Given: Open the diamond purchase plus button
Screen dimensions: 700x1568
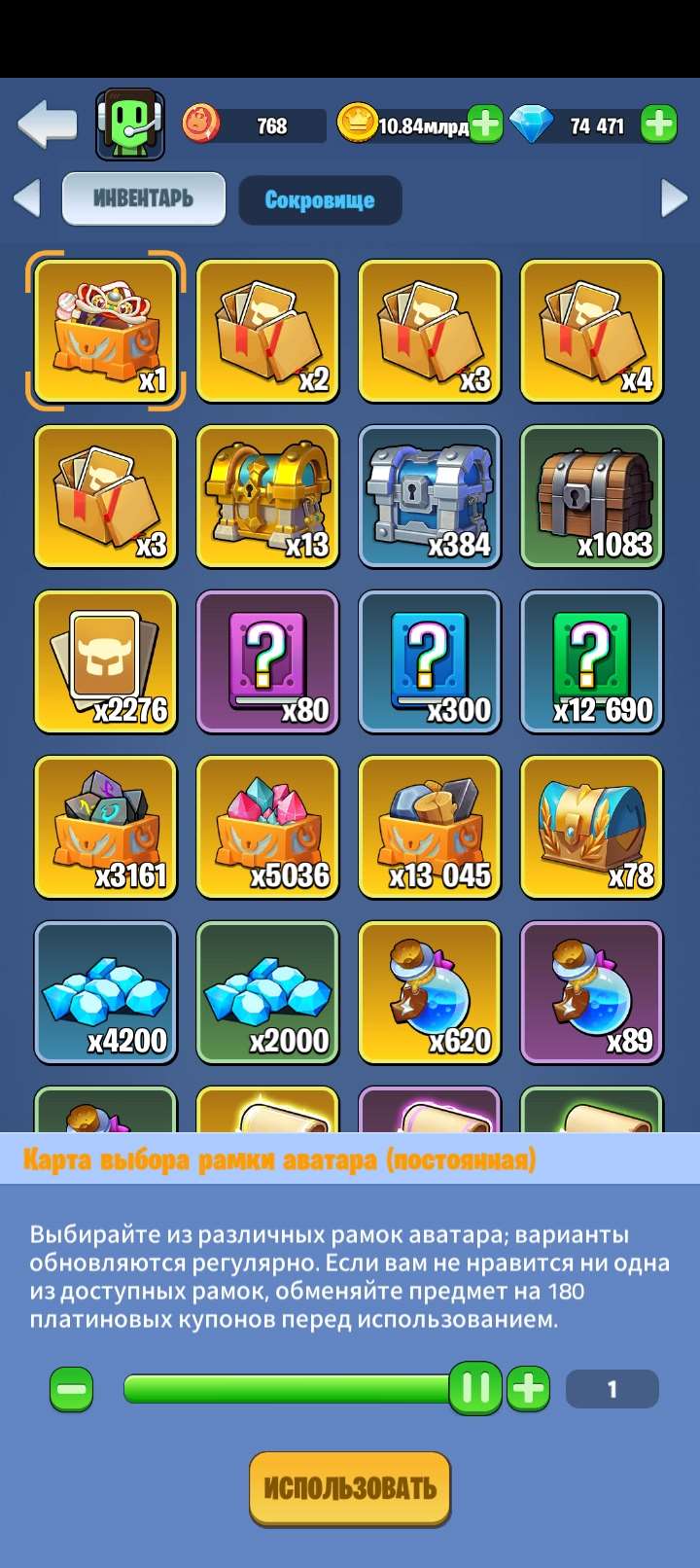Looking at the screenshot, I should [x=657, y=125].
